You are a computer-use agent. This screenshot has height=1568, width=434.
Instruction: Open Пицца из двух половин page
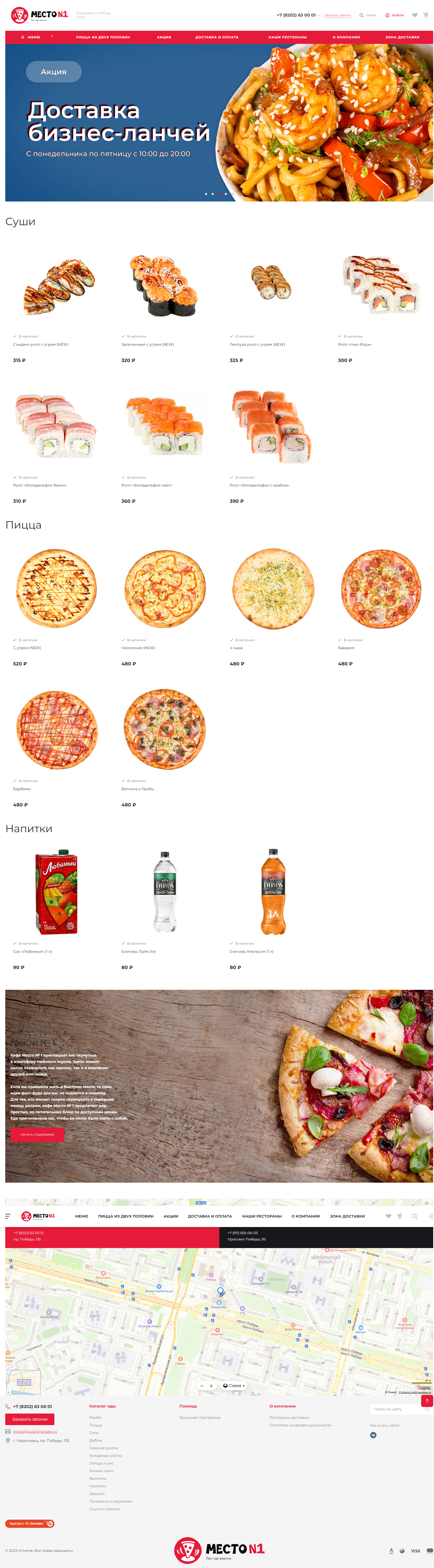[103, 37]
